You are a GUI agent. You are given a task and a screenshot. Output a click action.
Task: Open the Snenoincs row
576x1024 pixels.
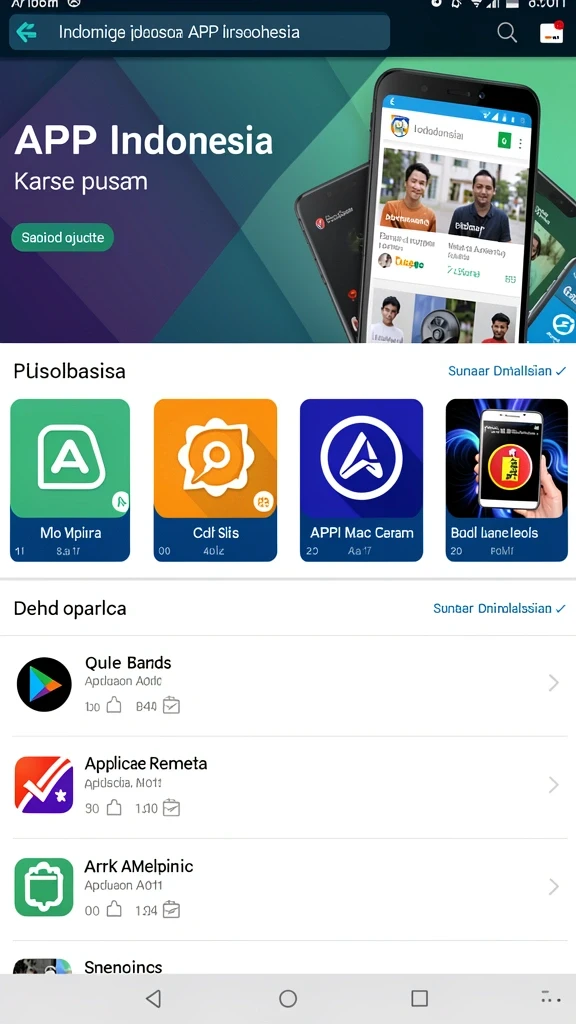point(288,958)
